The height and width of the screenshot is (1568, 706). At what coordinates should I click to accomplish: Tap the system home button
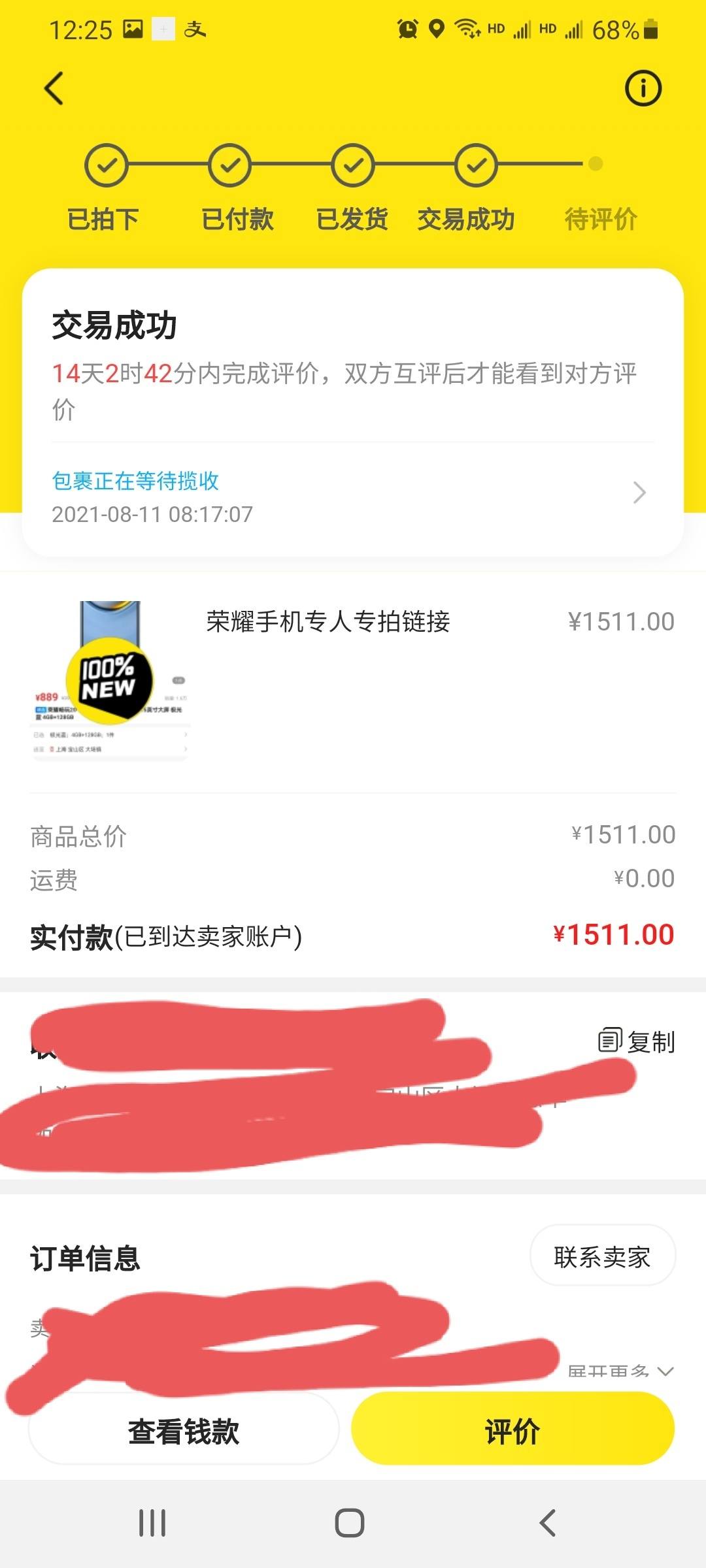(x=350, y=1523)
